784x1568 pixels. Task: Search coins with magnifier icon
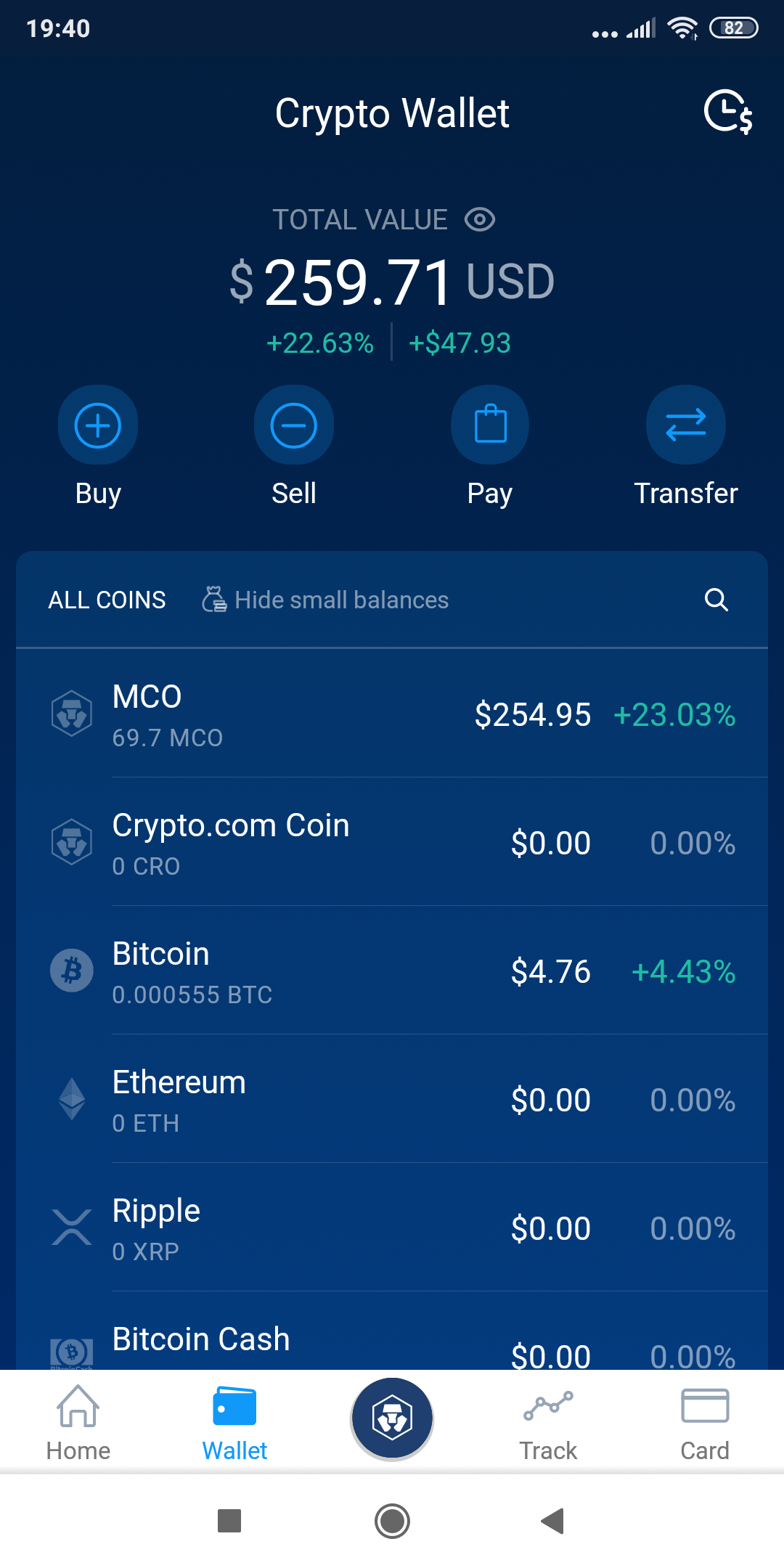pyautogui.click(x=716, y=600)
